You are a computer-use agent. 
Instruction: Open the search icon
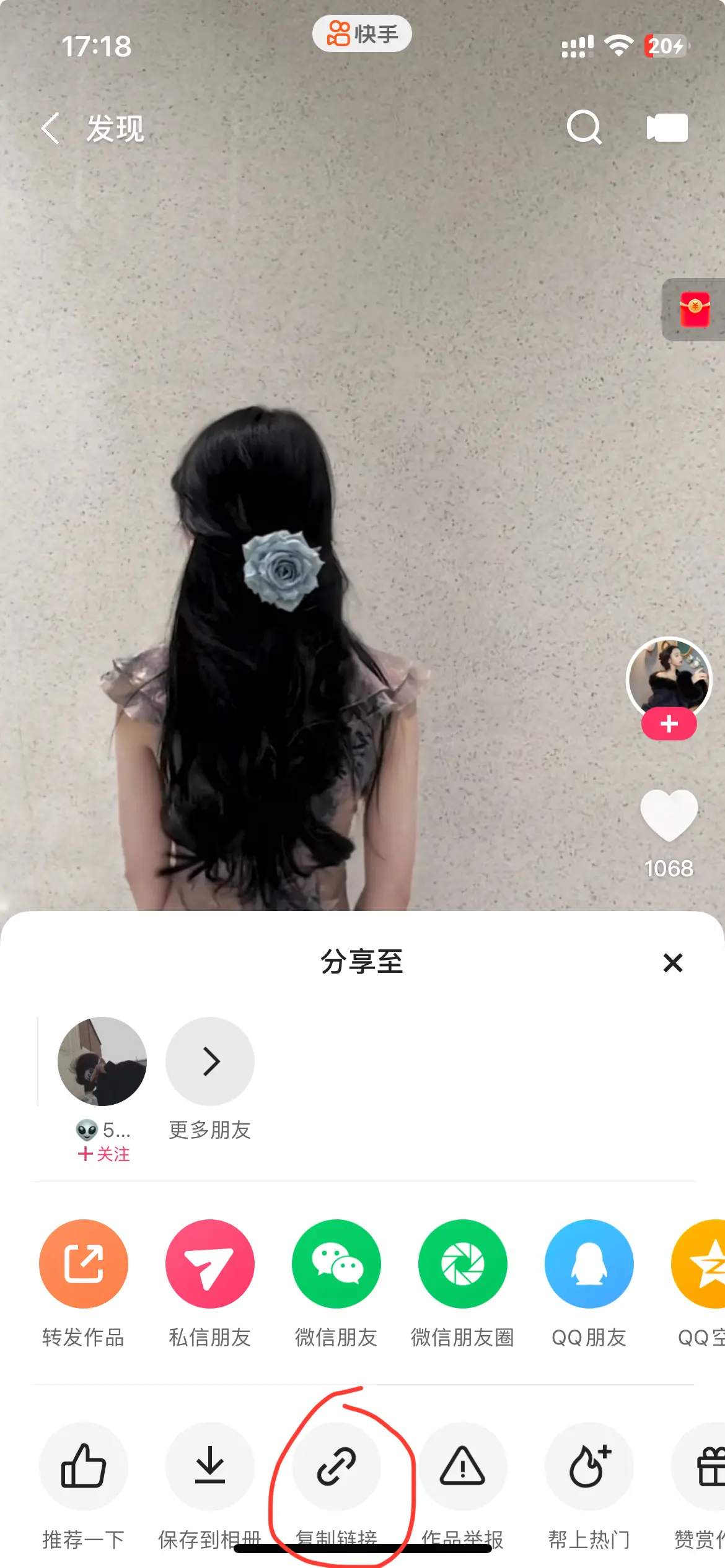[x=584, y=128]
